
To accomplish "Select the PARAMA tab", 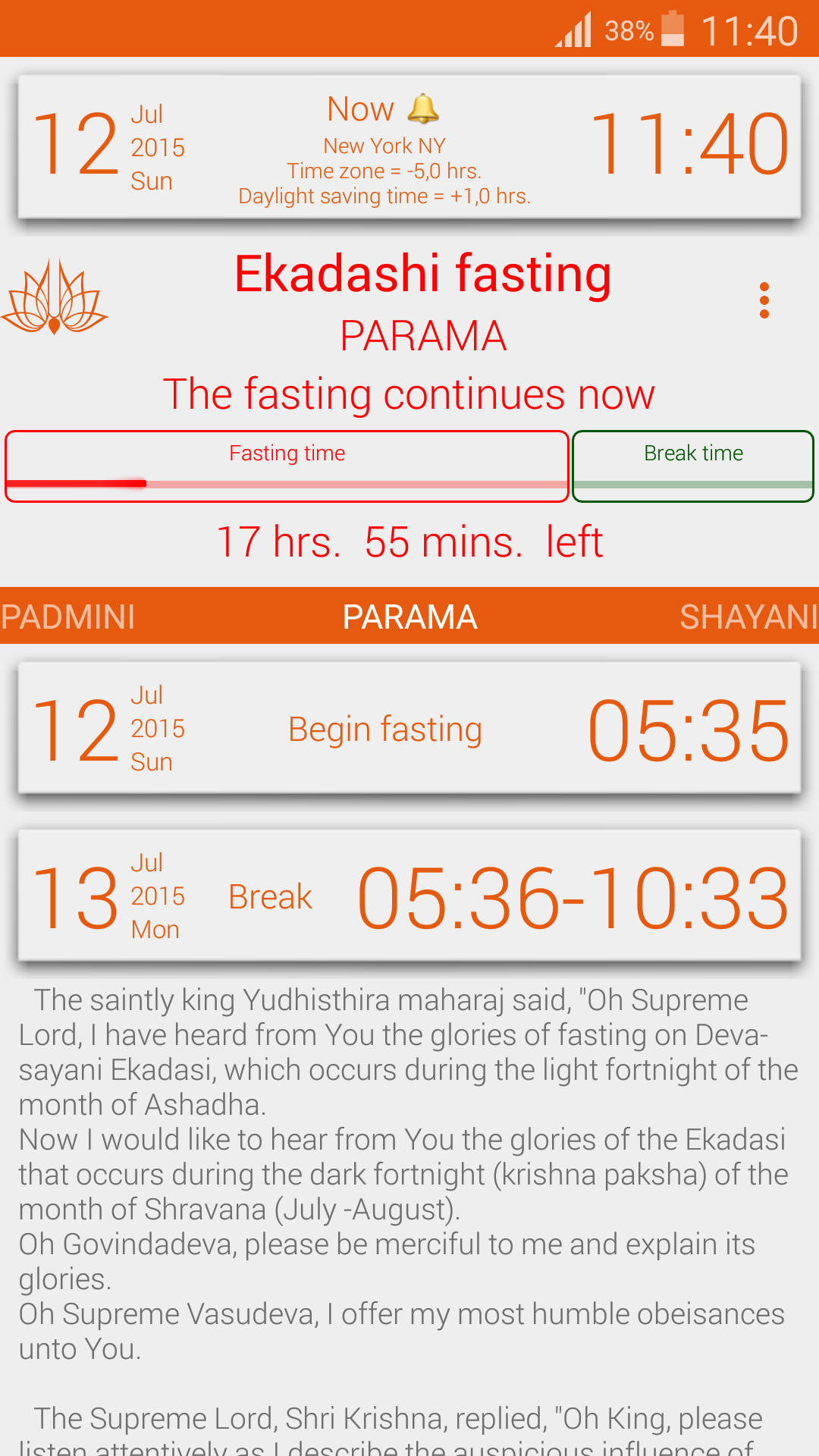I will pos(409,617).
